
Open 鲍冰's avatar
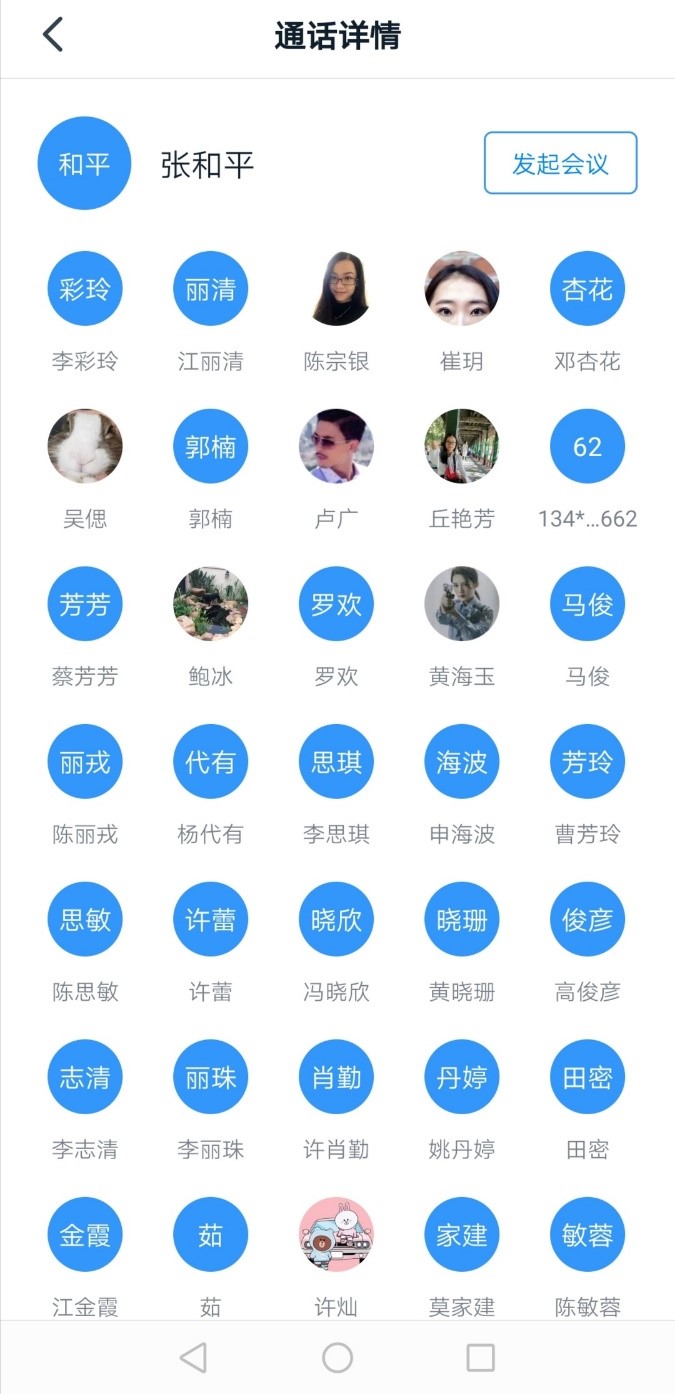tap(210, 604)
